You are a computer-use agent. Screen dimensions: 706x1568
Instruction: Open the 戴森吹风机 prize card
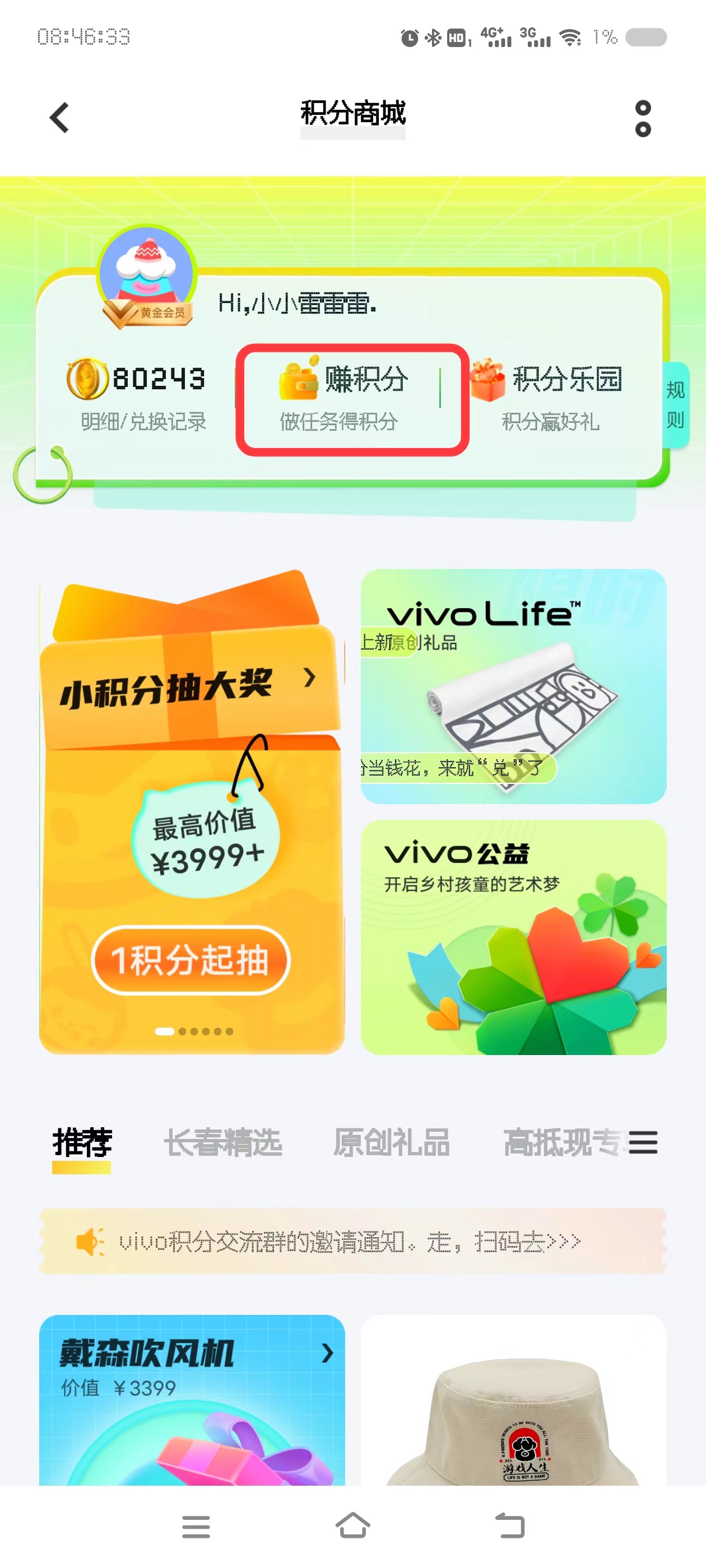pos(191,1400)
